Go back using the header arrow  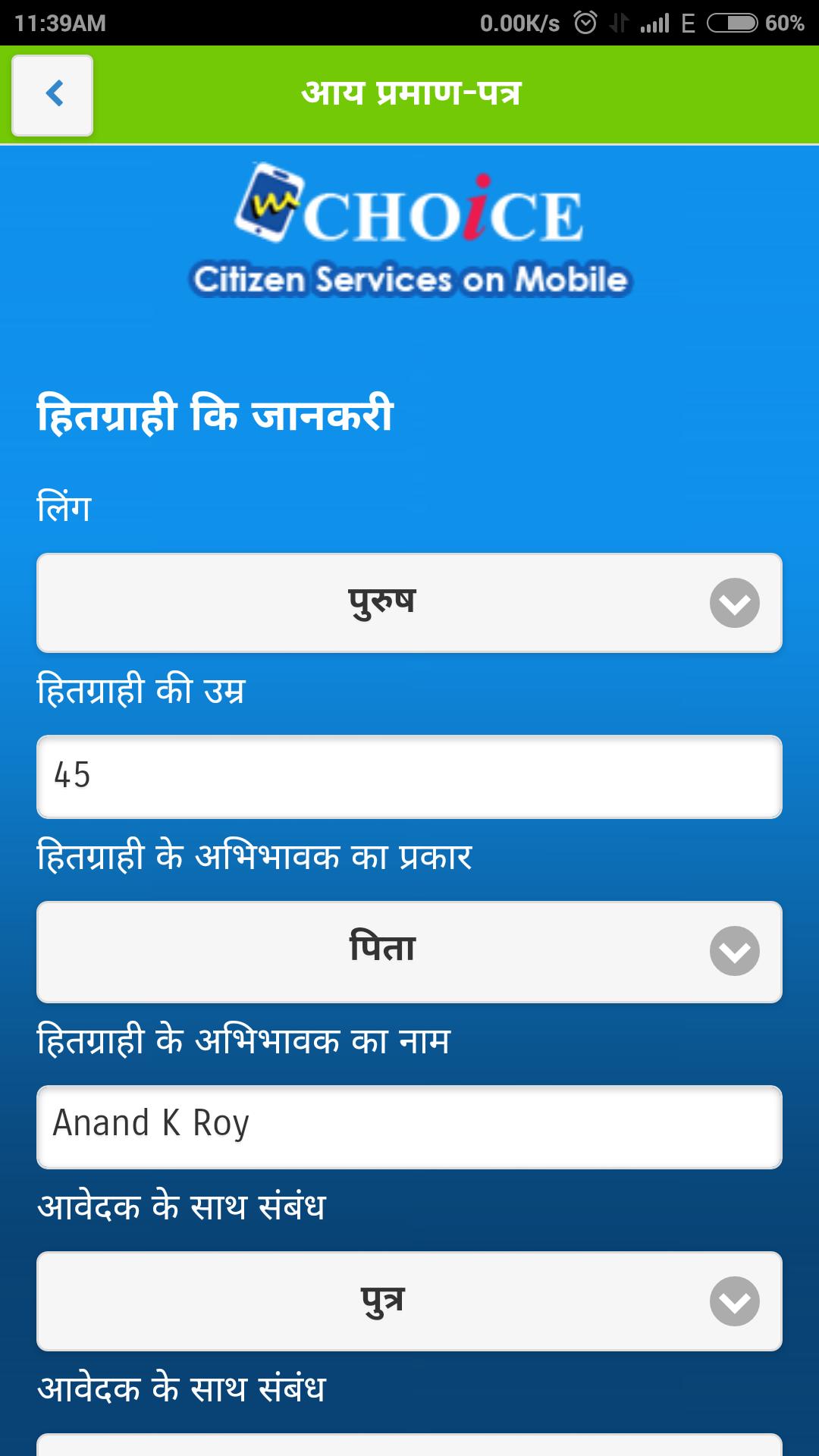click(52, 96)
